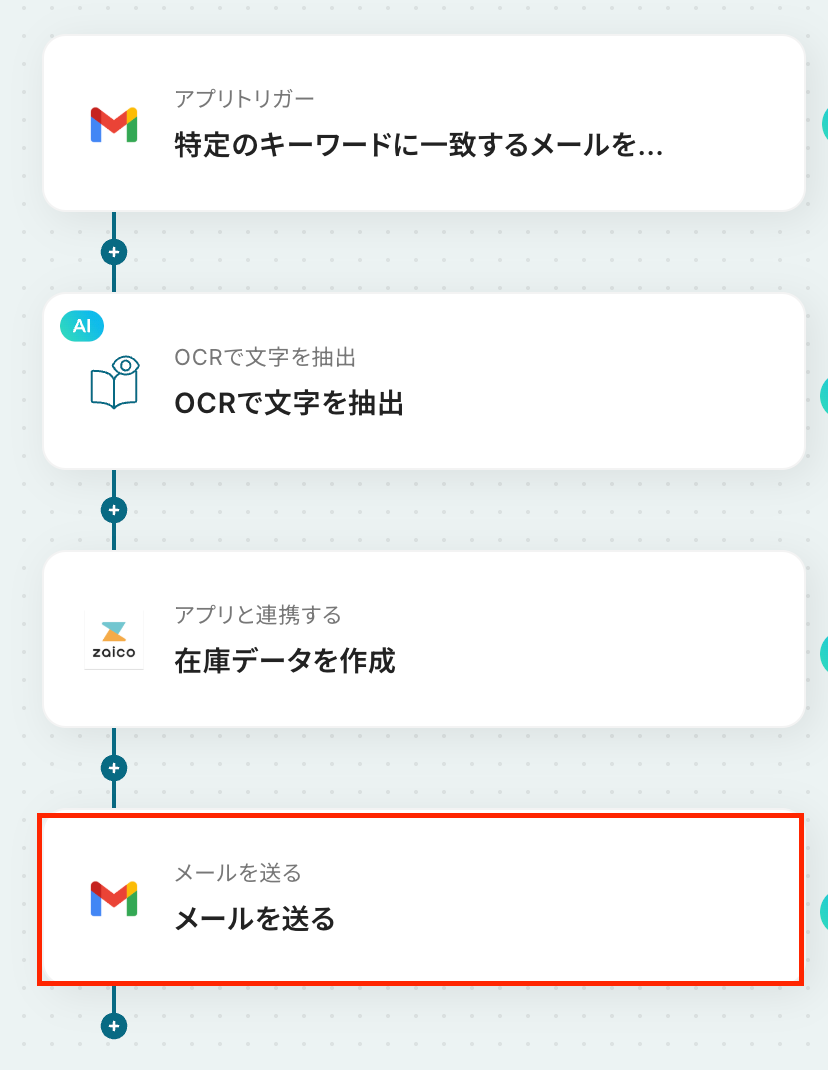Add a step below the メールを送る card
This screenshot has width=828, height=1070.
(x=114, y=1026)
